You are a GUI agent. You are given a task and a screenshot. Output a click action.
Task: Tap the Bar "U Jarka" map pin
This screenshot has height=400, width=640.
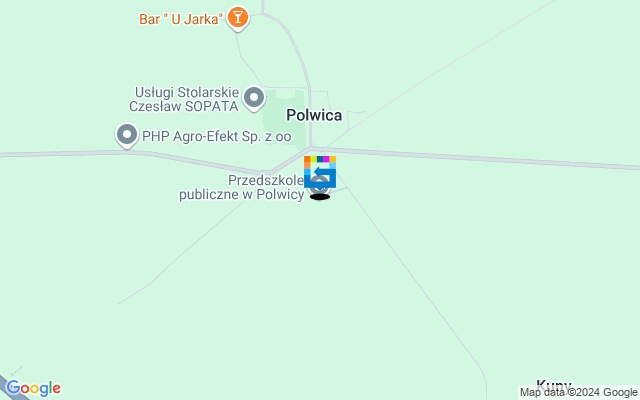coord(237,16)
